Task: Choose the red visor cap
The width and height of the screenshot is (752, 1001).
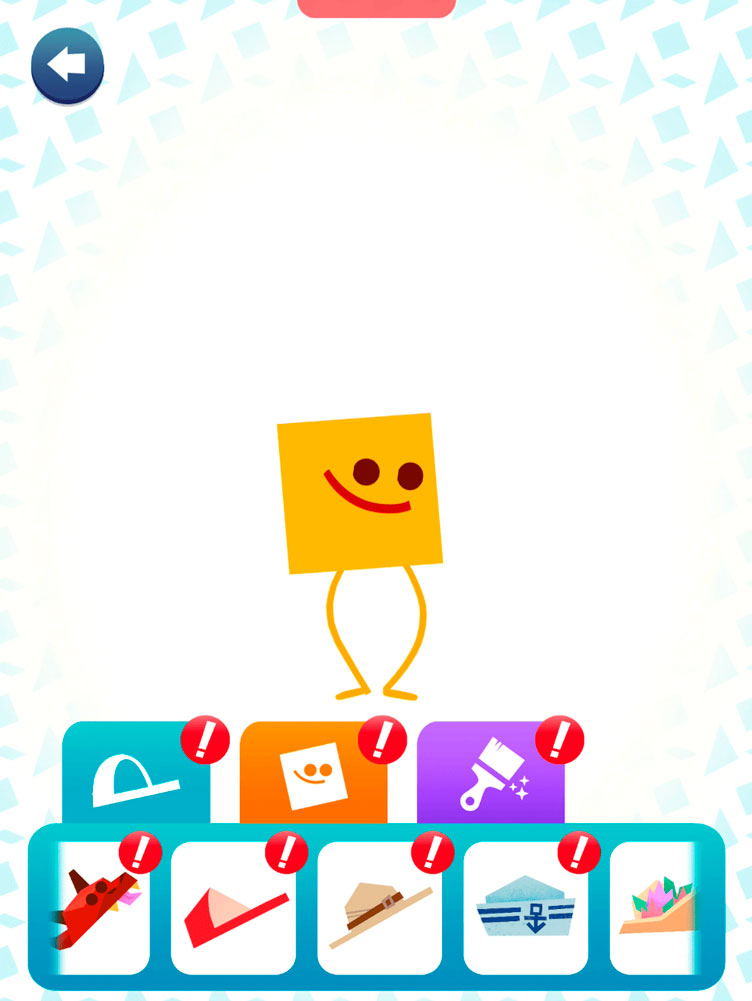Action: 233,908
